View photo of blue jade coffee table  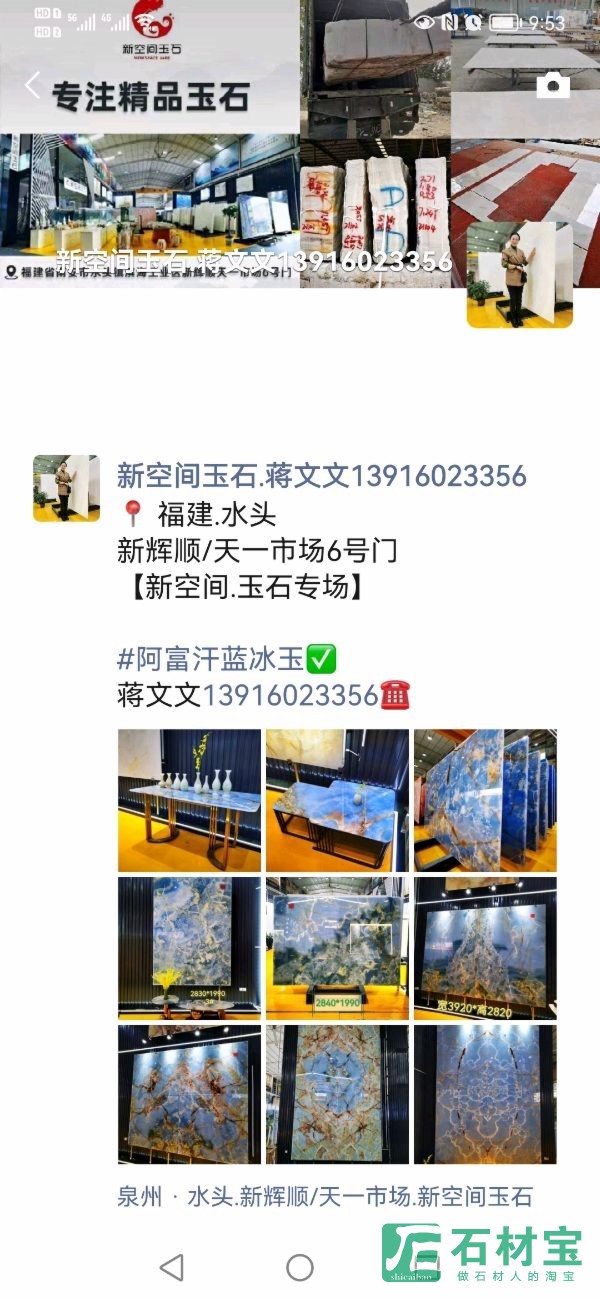click(x=337, y=800)
